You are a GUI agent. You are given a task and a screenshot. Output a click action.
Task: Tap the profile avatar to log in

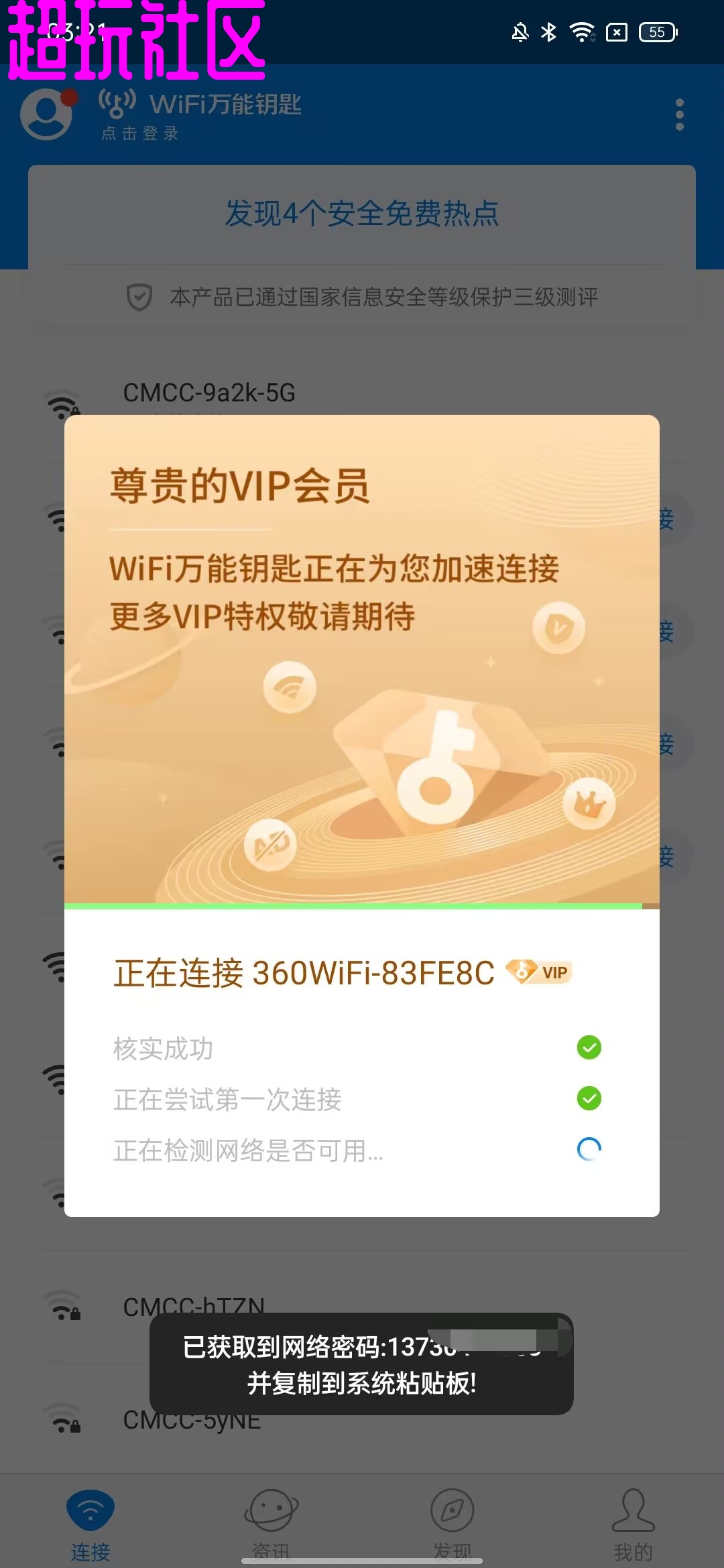coord(46,115)
